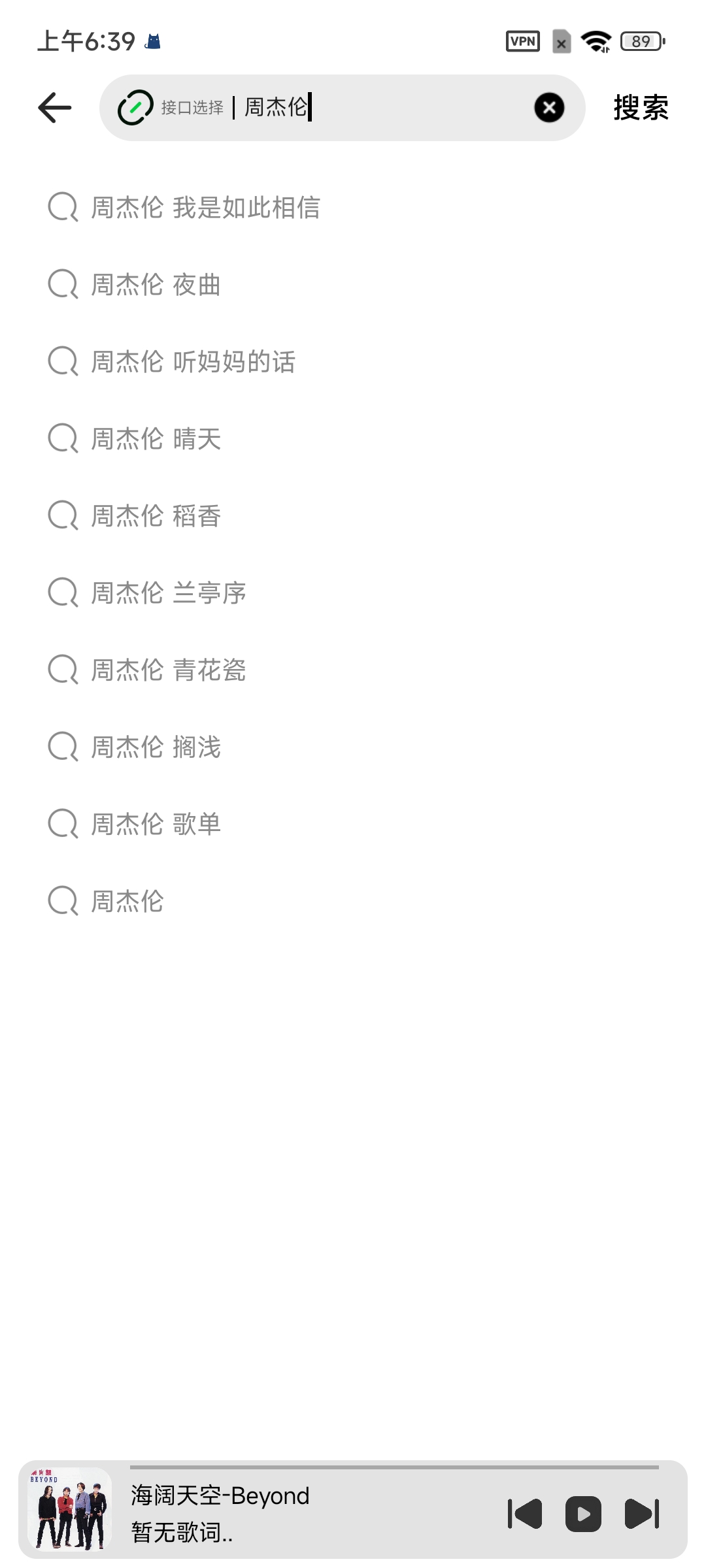
Task: Pick the 周杰伦 搁浅 suggestion
Action: point(156,747)
